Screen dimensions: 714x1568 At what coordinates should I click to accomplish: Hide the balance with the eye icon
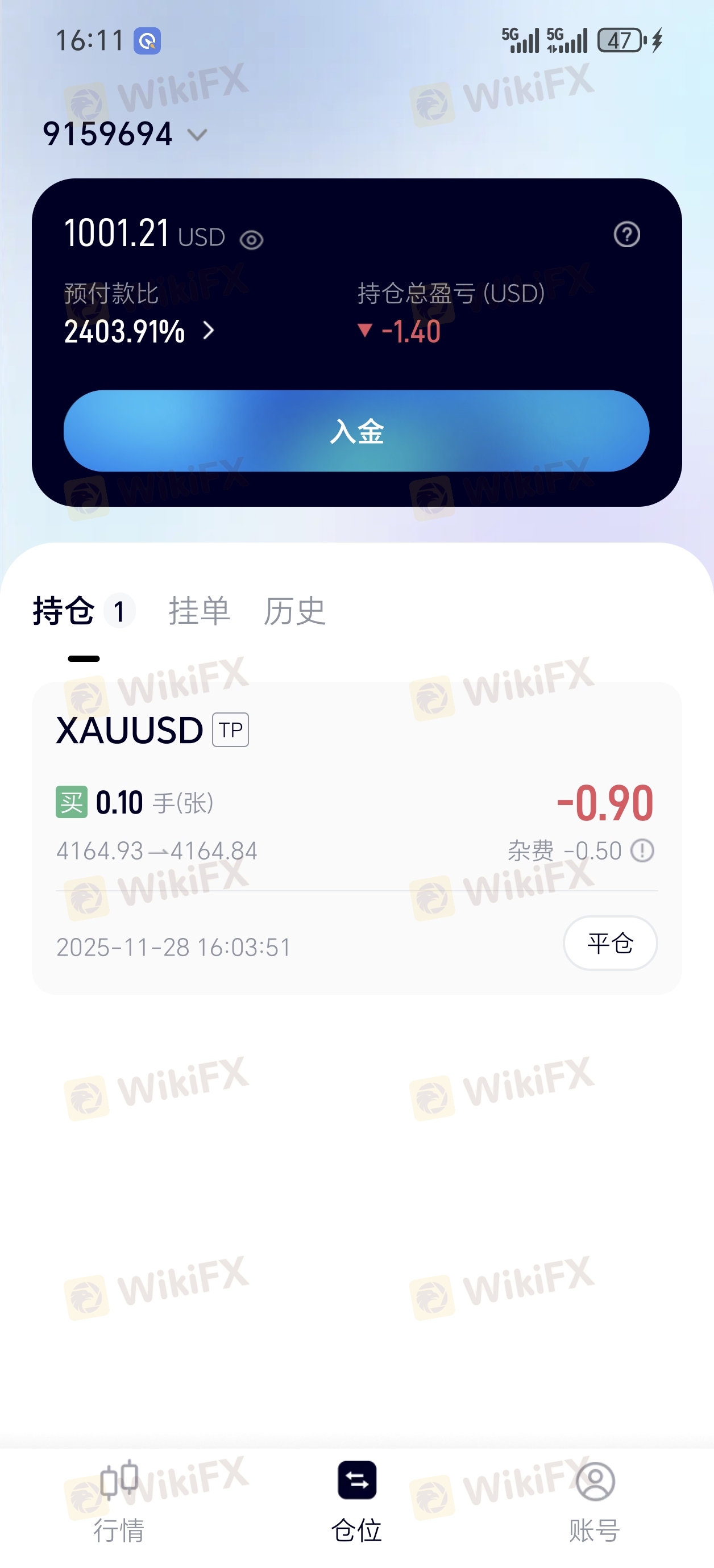coord(251,240)
